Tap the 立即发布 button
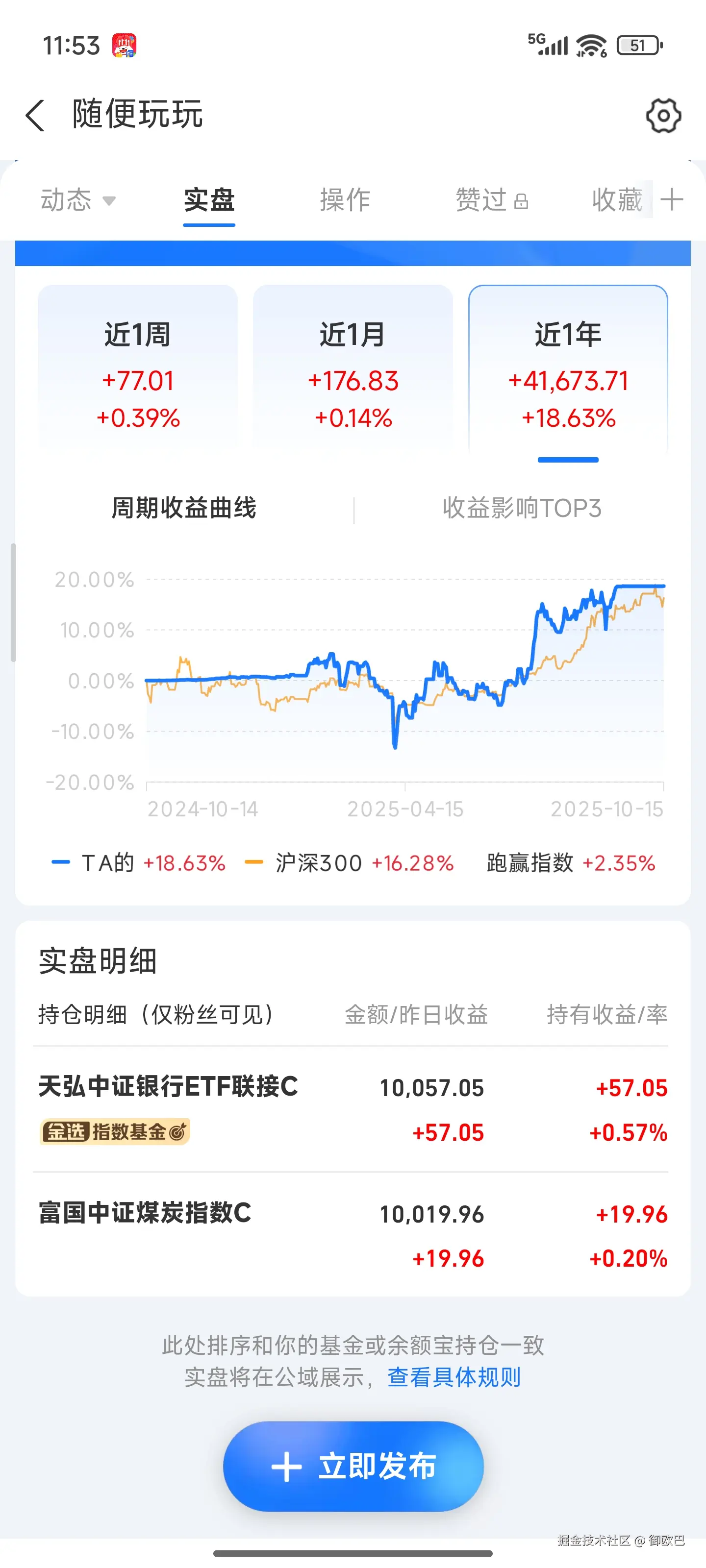Viewport: 706px width, 1568px height. (353, 1466)
